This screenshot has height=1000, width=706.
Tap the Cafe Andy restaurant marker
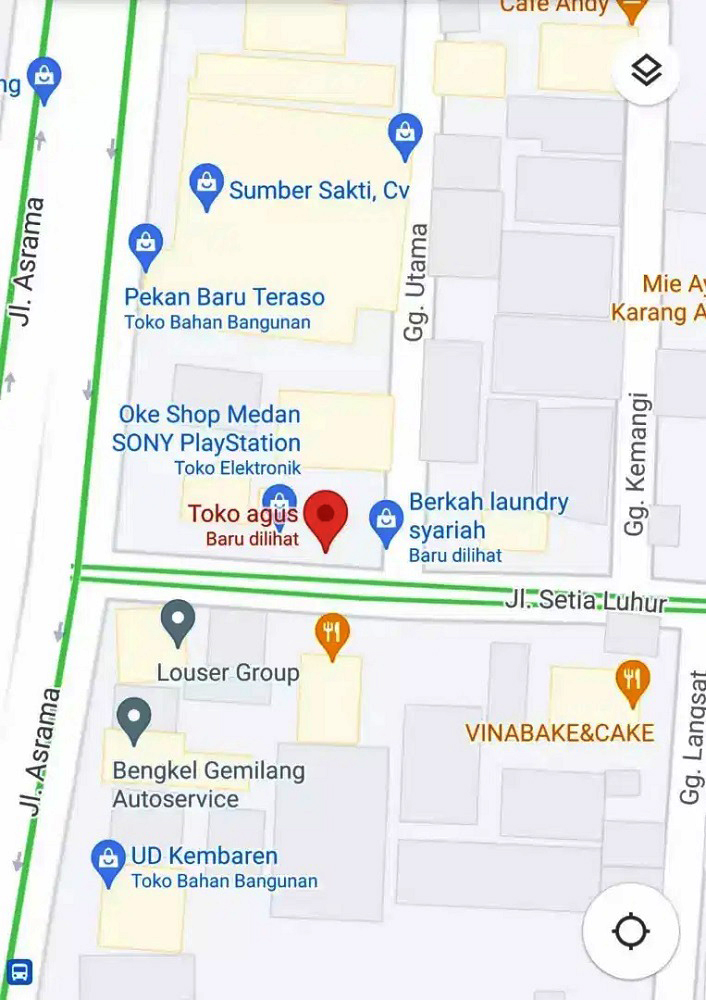click(631, 10)
